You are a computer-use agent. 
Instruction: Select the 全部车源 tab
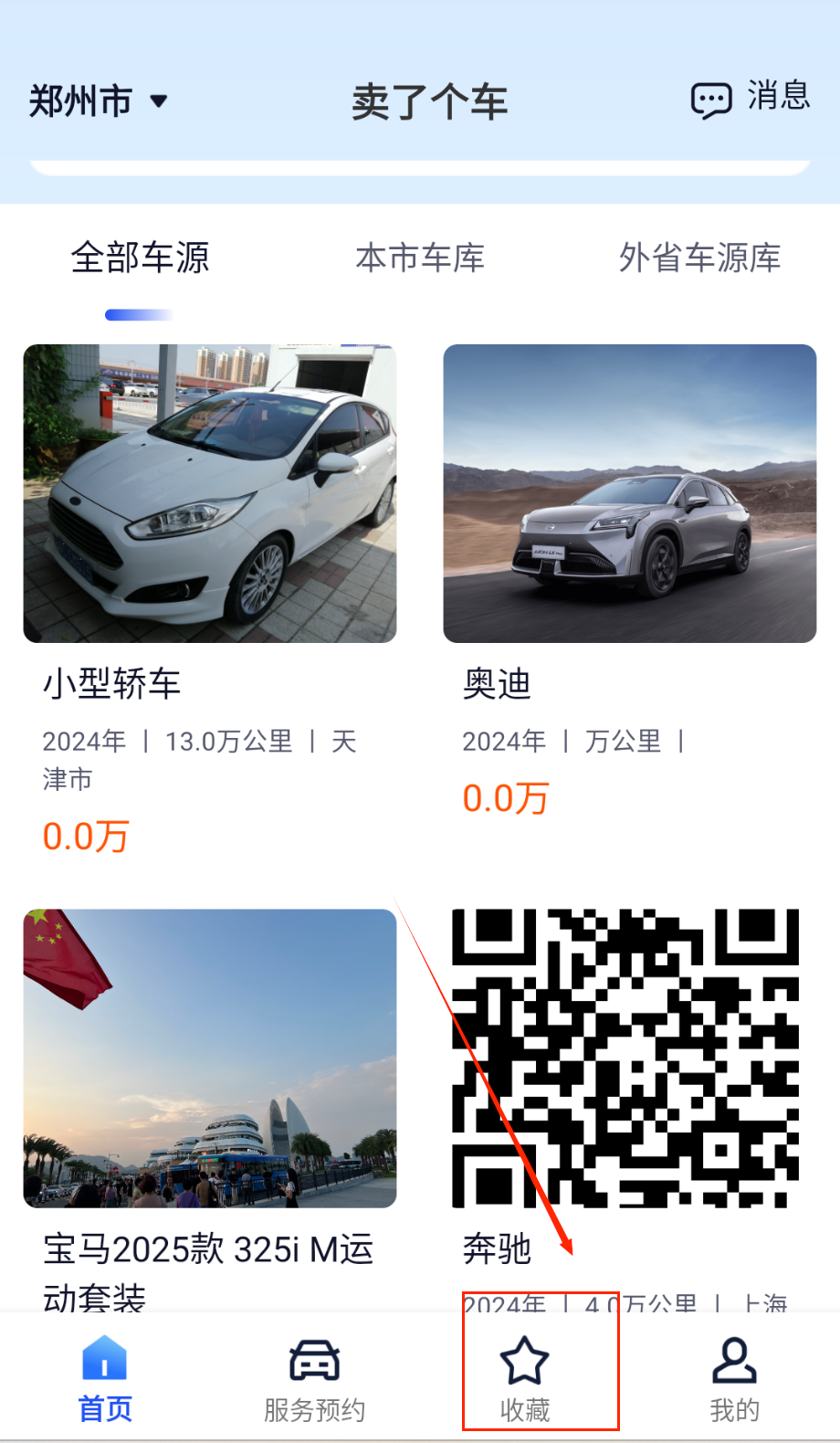point(141,258)
